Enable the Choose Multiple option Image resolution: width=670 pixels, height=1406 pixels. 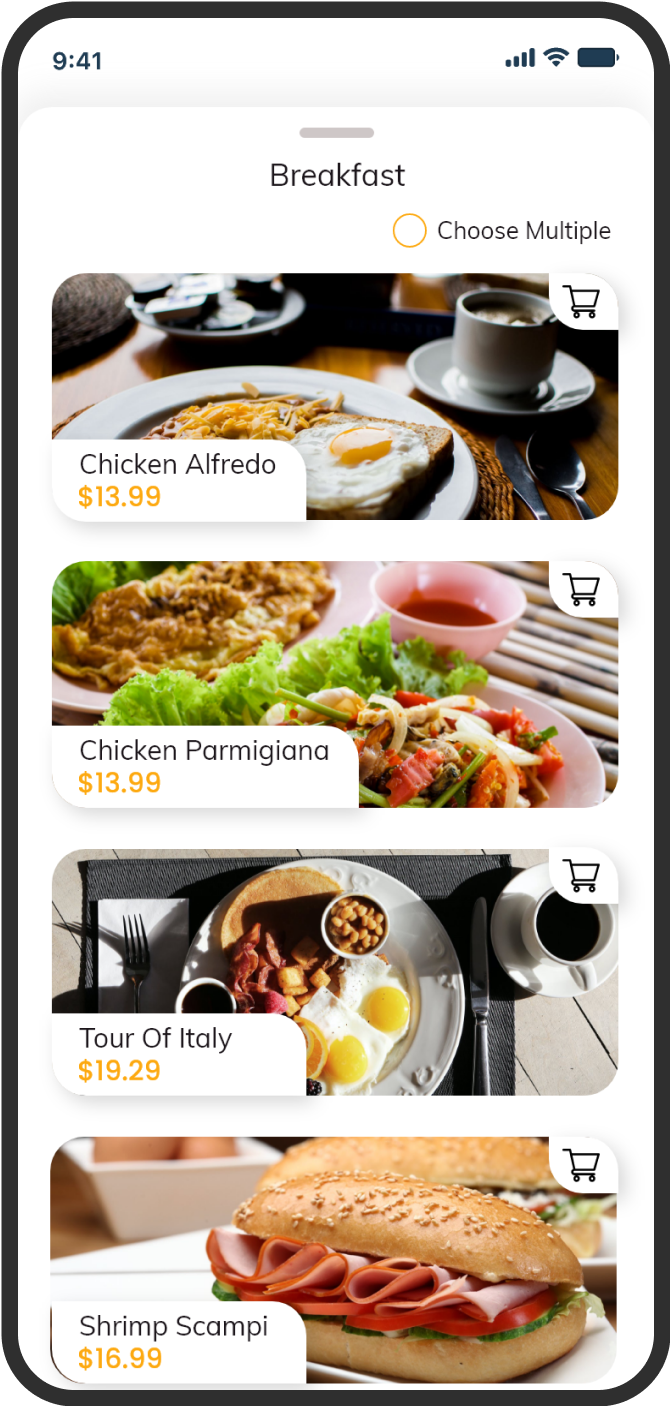point(410,230)
